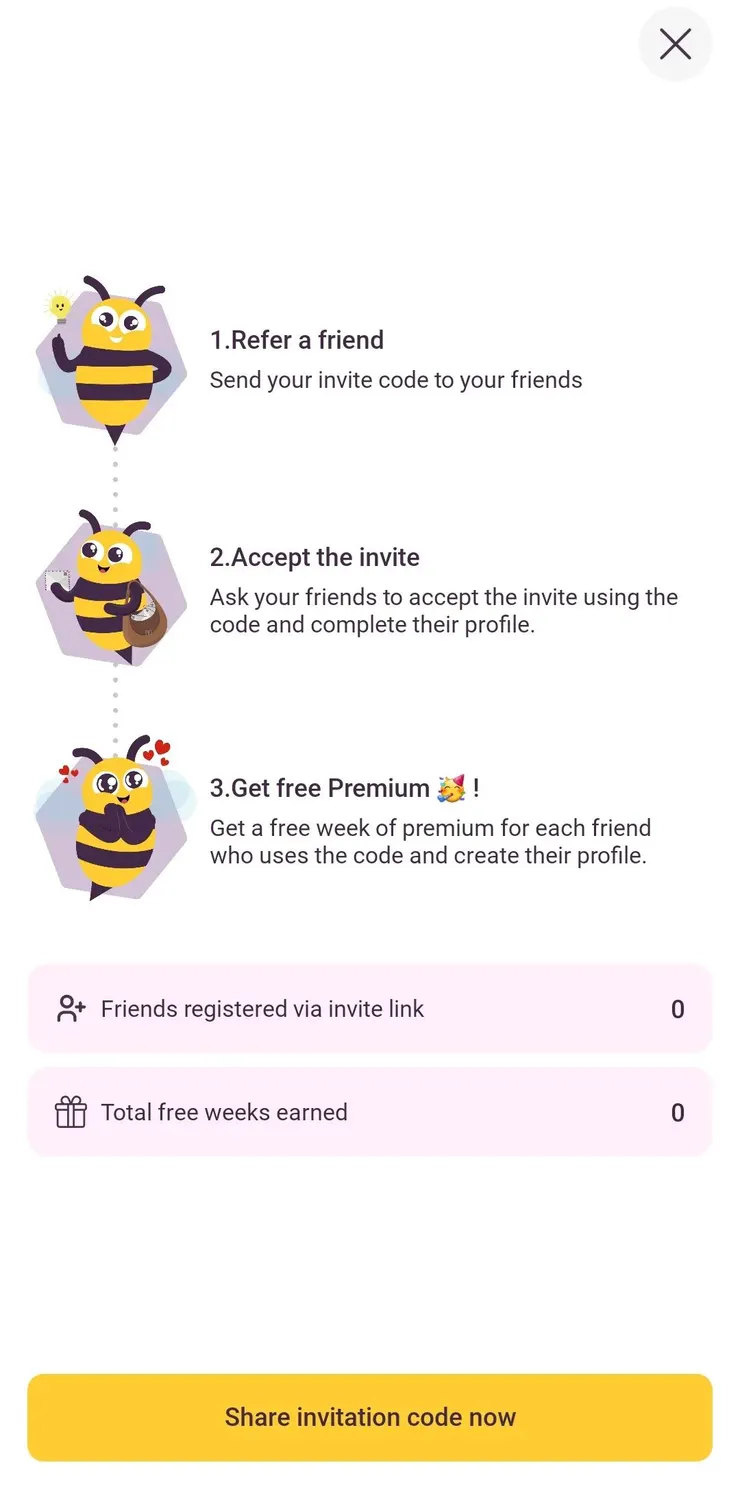The height and width of the screenshot is (1489, 740).
Task: Tap Share invitation code now
Action: click(x=370, y=1417)
